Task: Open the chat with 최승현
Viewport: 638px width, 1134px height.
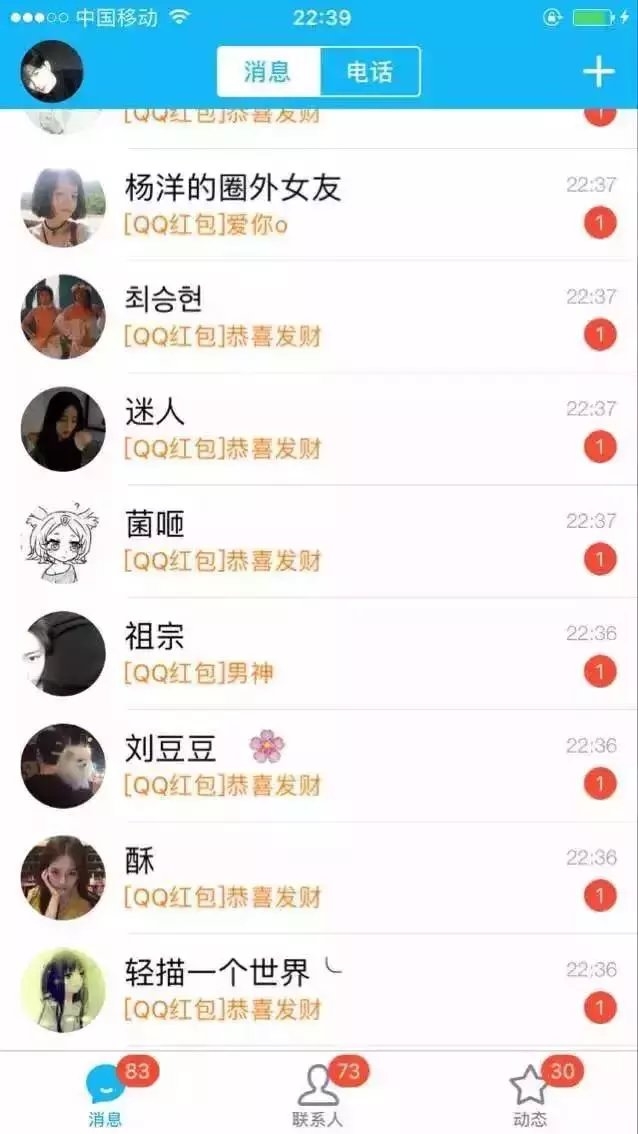Action: click(x=319, y=317)
